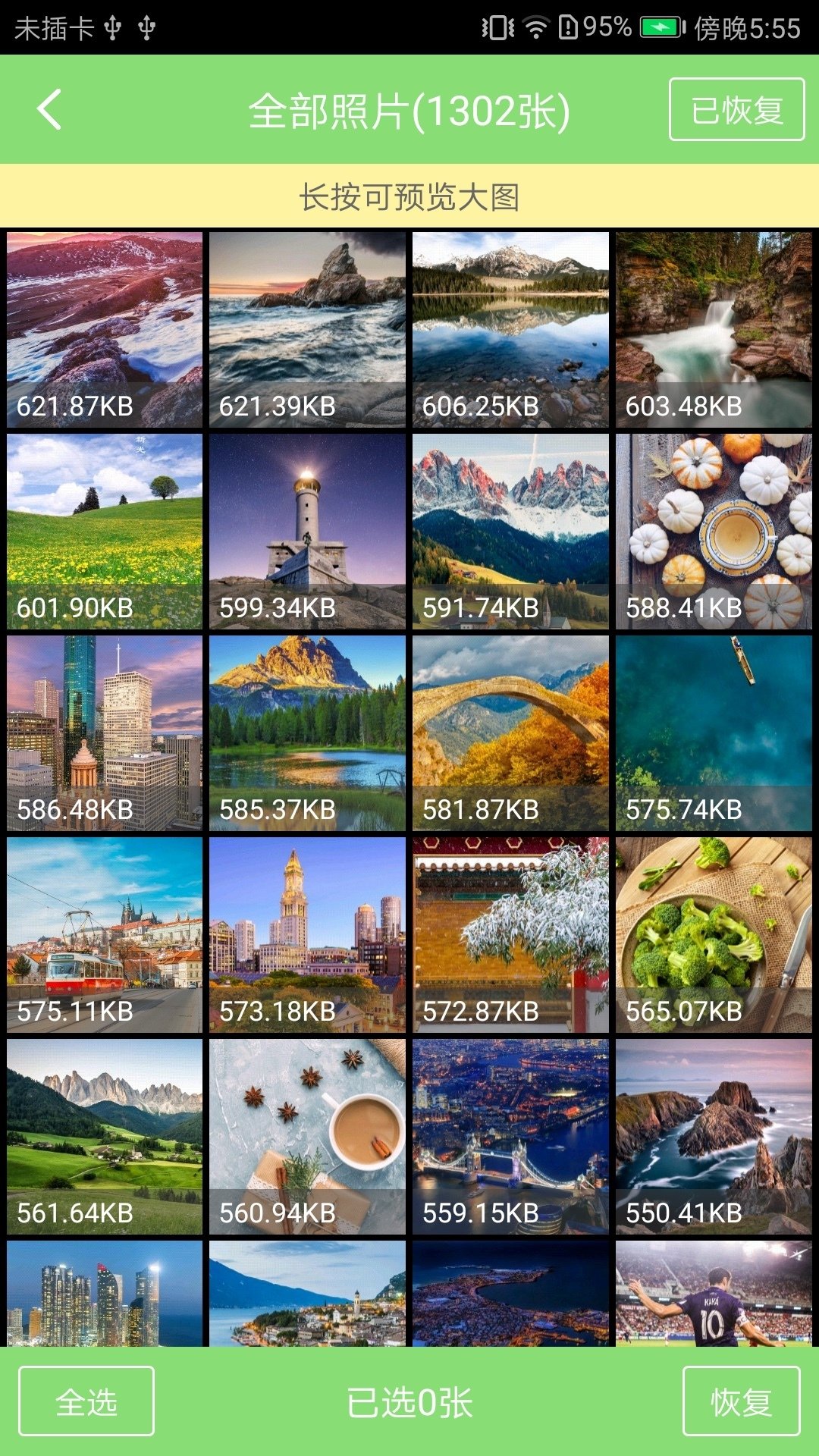Tap 全选 to select all photos

click(86, 1401)
